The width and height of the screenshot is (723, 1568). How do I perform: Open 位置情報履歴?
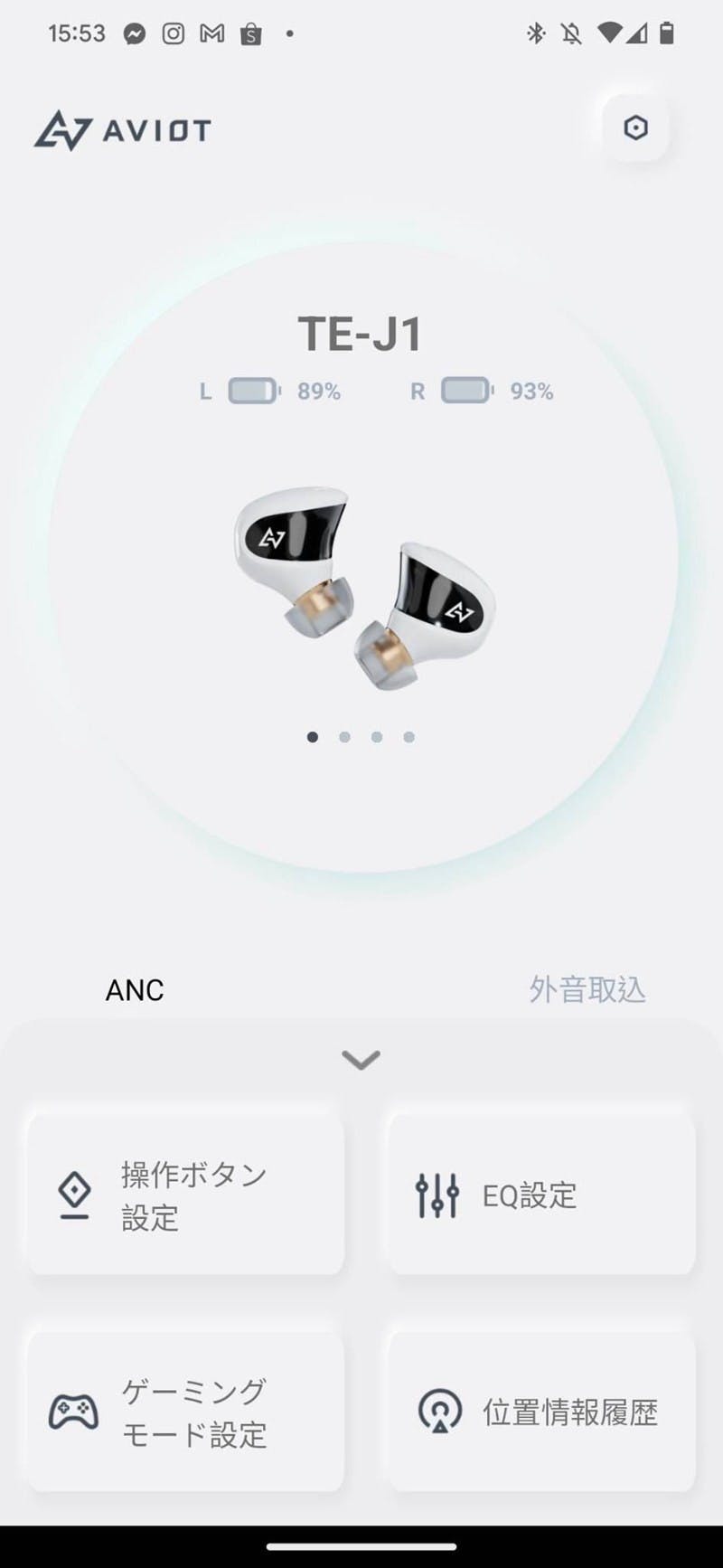pyautogui.click(x=541, y=1412)
